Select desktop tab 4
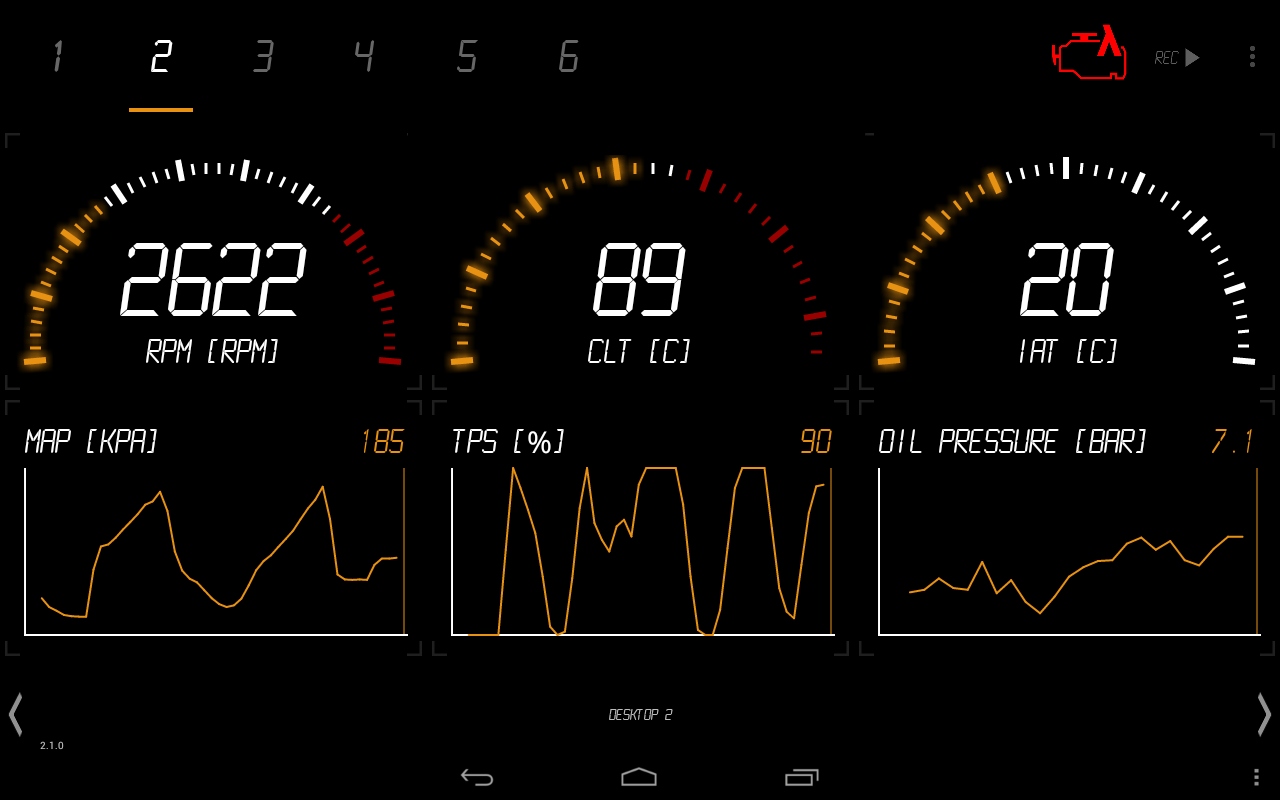 point(365,57)
